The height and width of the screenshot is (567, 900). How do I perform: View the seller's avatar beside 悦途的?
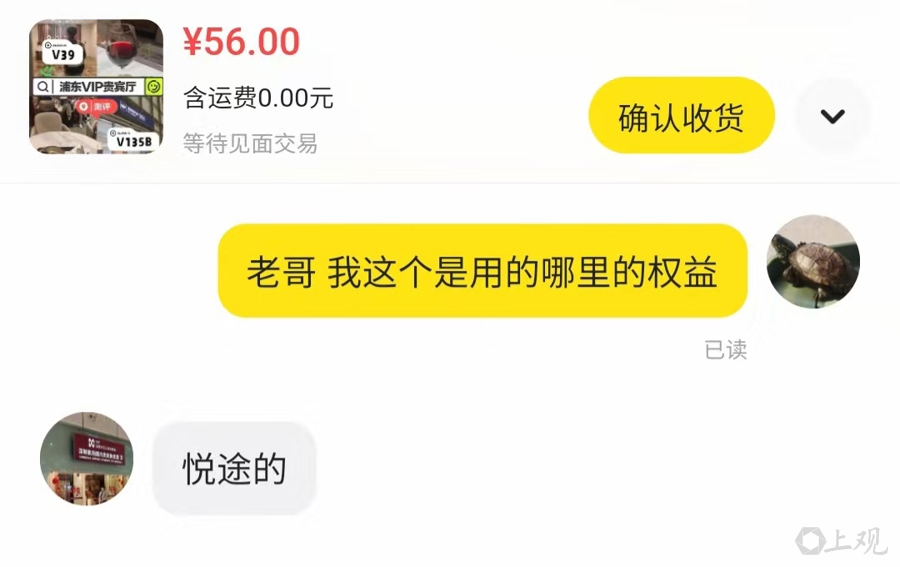point(86,458)
